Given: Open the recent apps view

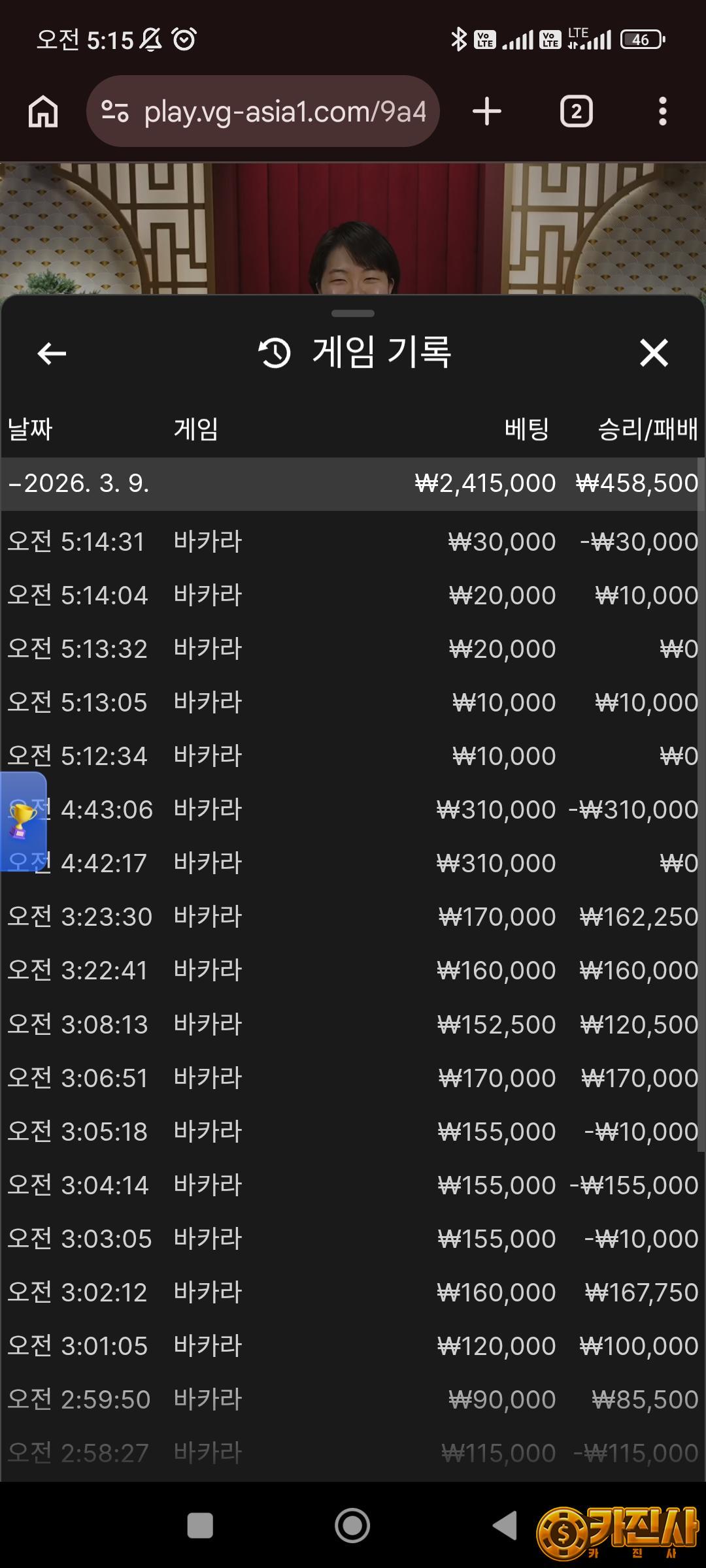Looking at the screenshot, I should (x=200, y=1526).
